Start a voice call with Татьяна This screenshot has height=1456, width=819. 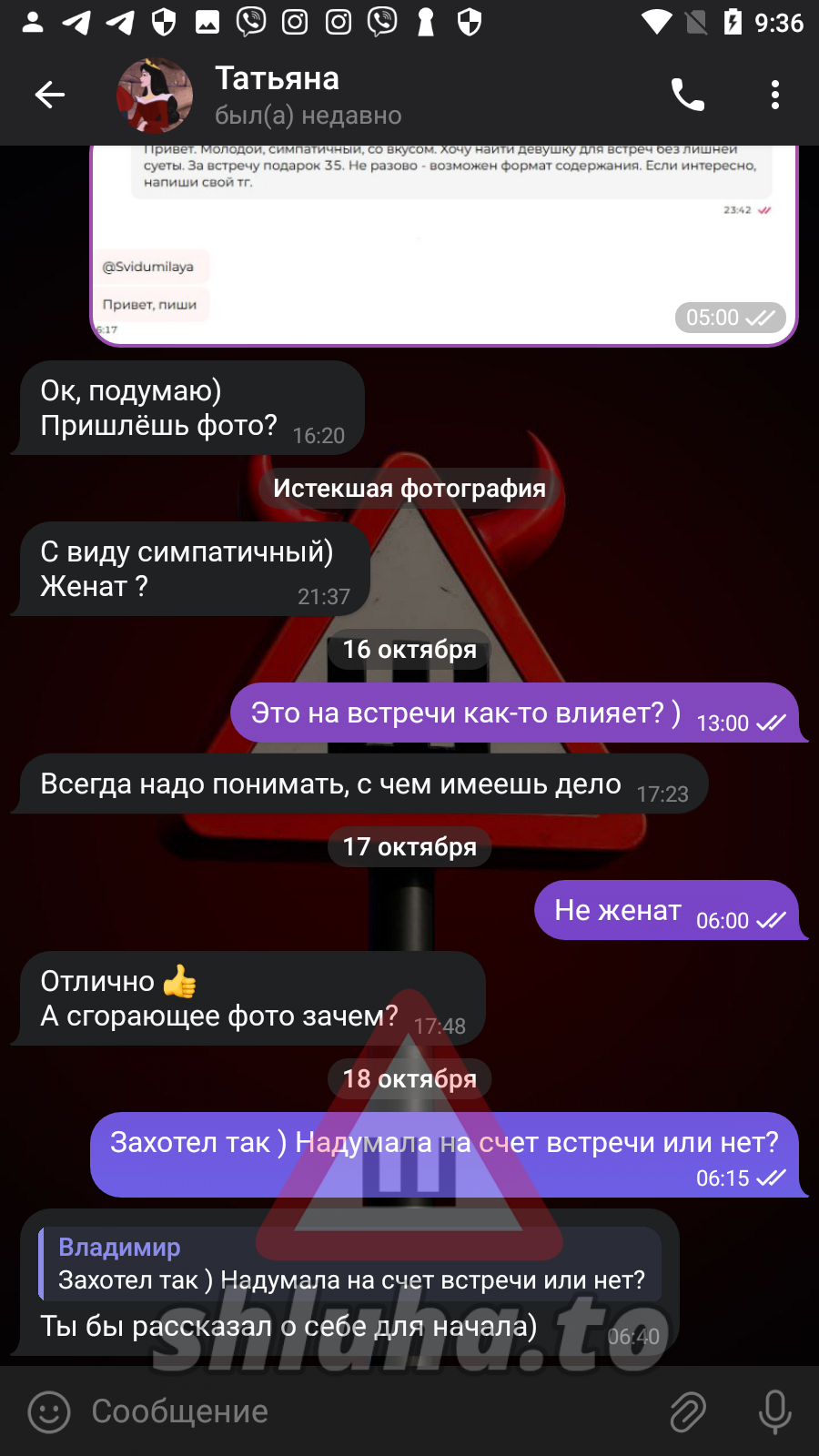click(x=687, y=95)
